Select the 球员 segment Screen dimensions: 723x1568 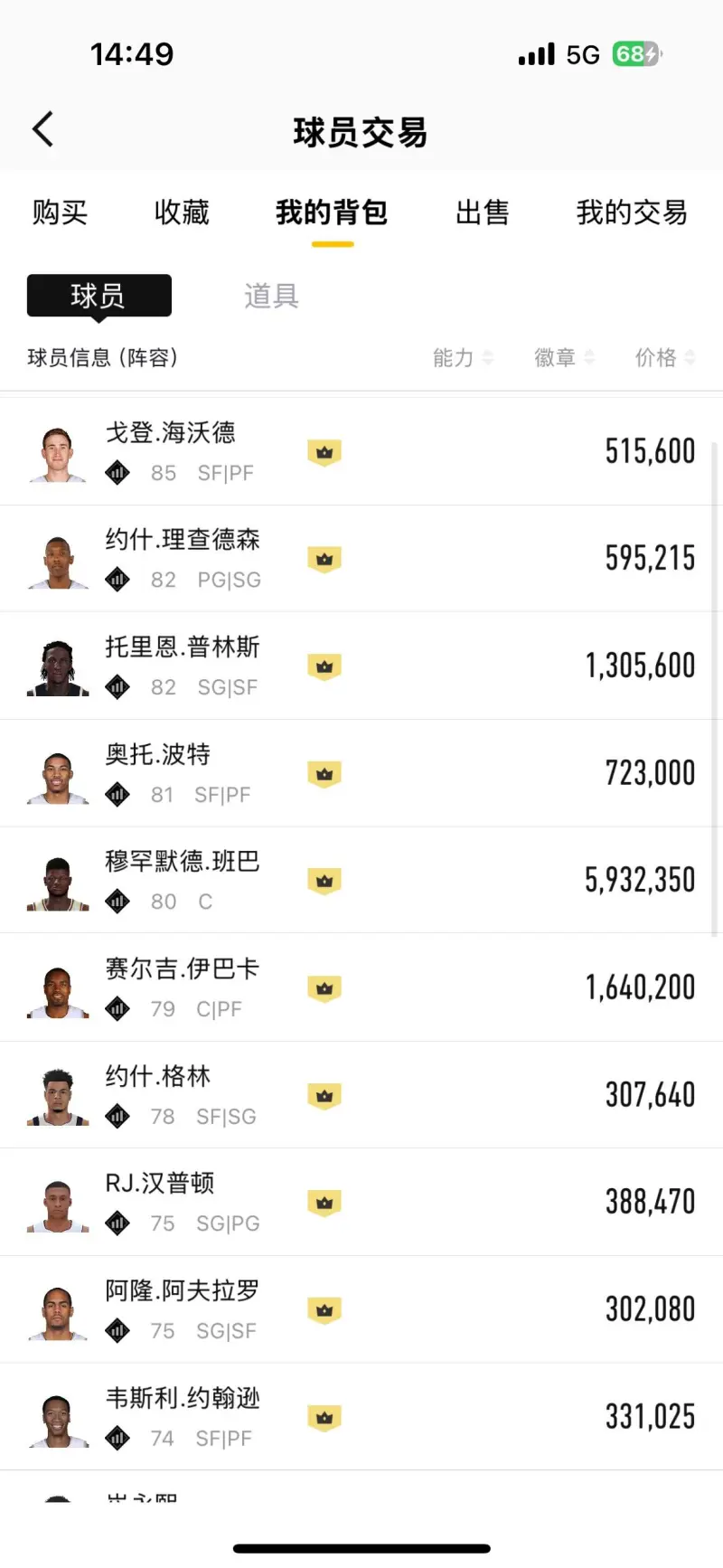pyautogui.click(x=99, y=296)
